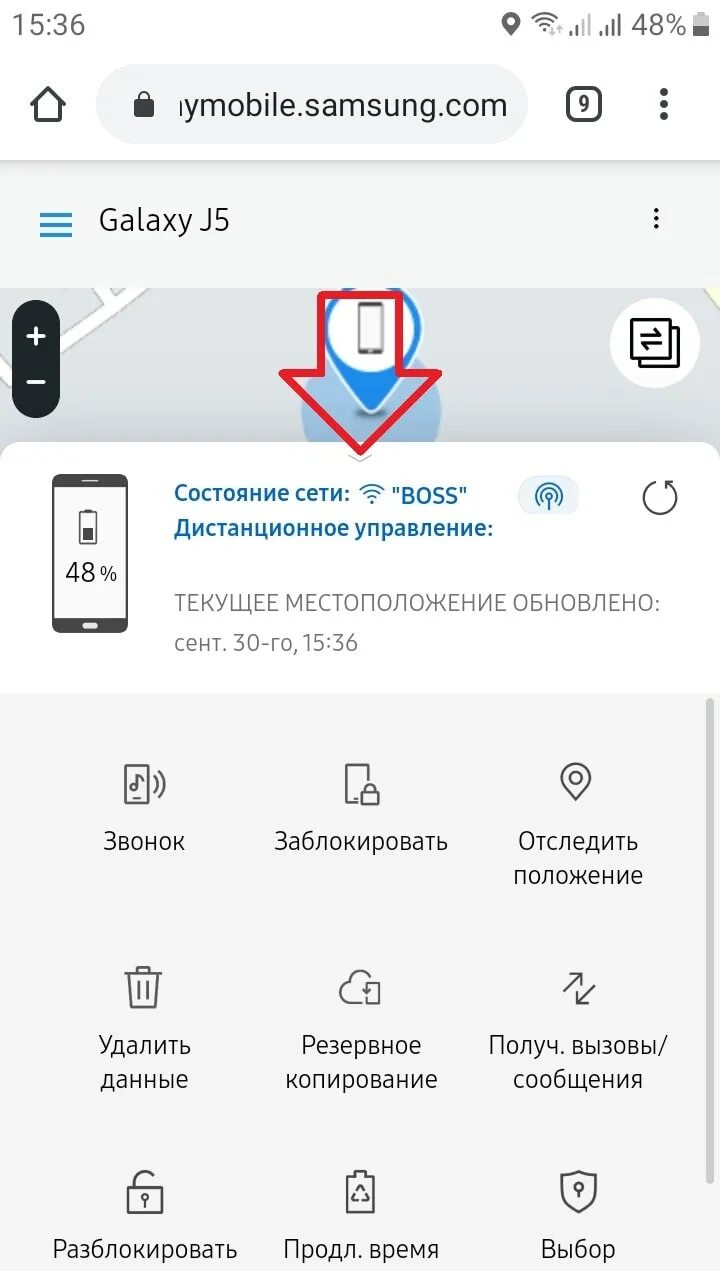Open the Galaxy J5 options menu

(x=656, y=219)
